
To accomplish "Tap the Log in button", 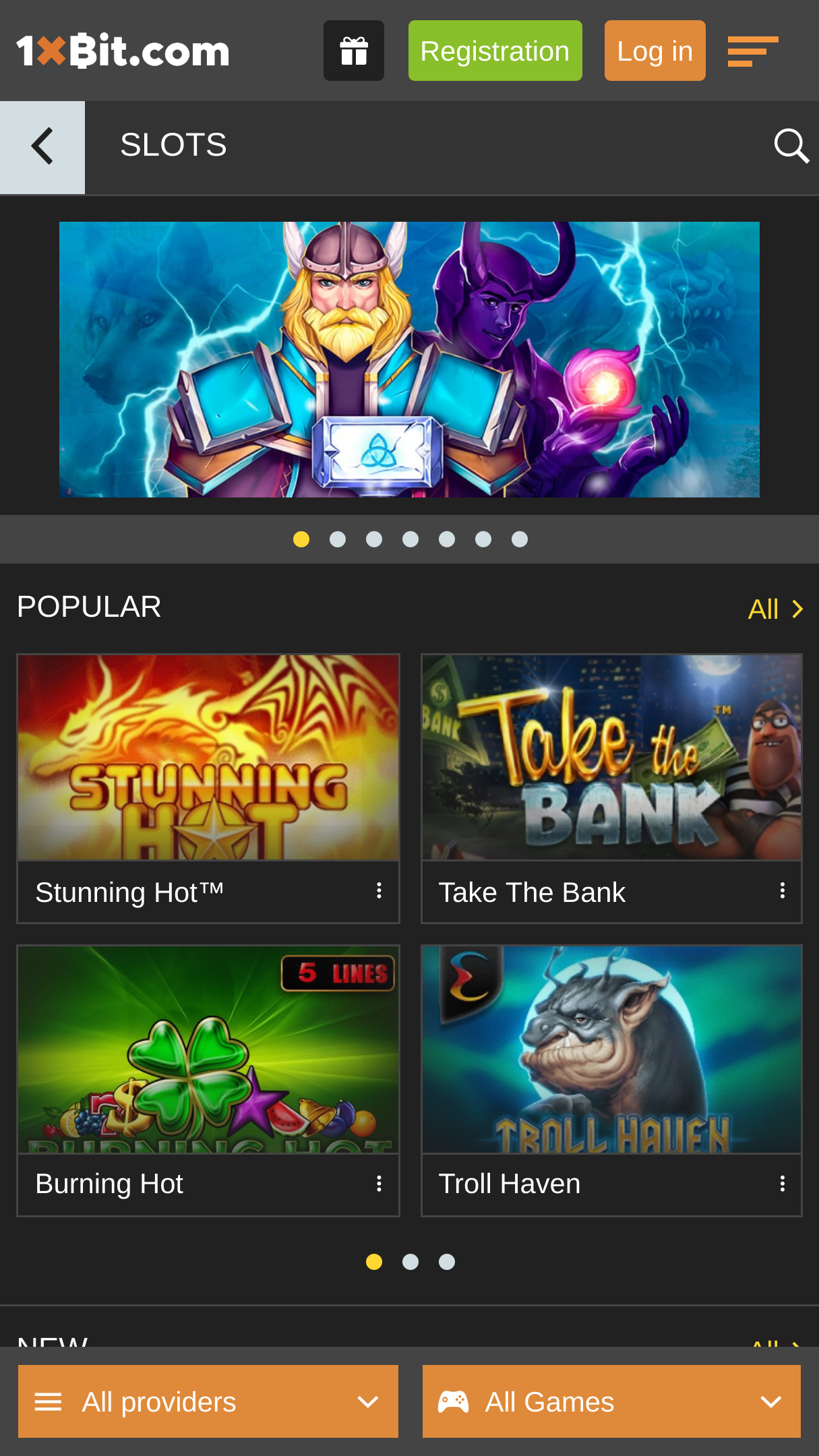I will 655,51.
